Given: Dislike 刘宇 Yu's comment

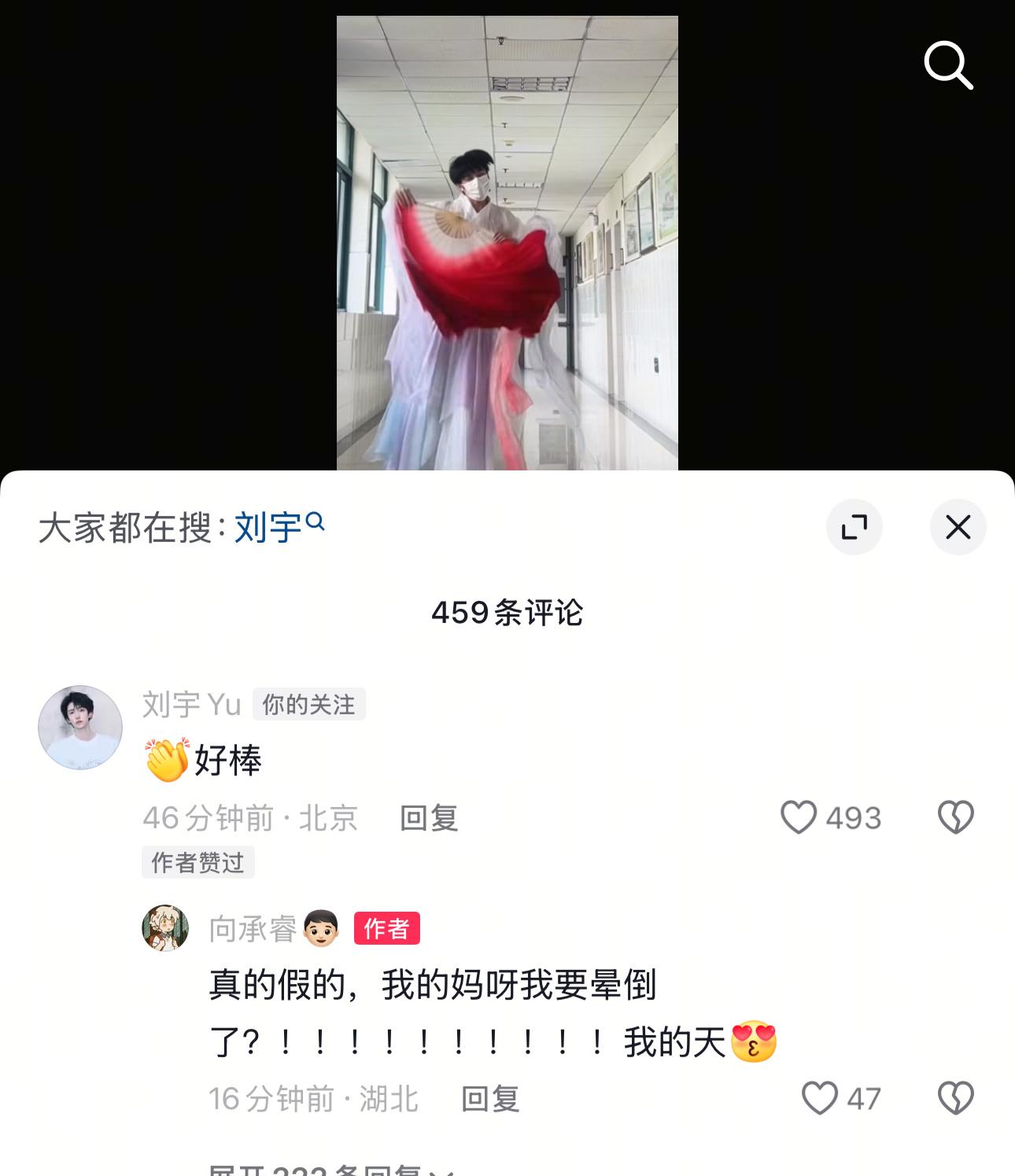Looking at the screenshot, I should click(x=955, y=817).
